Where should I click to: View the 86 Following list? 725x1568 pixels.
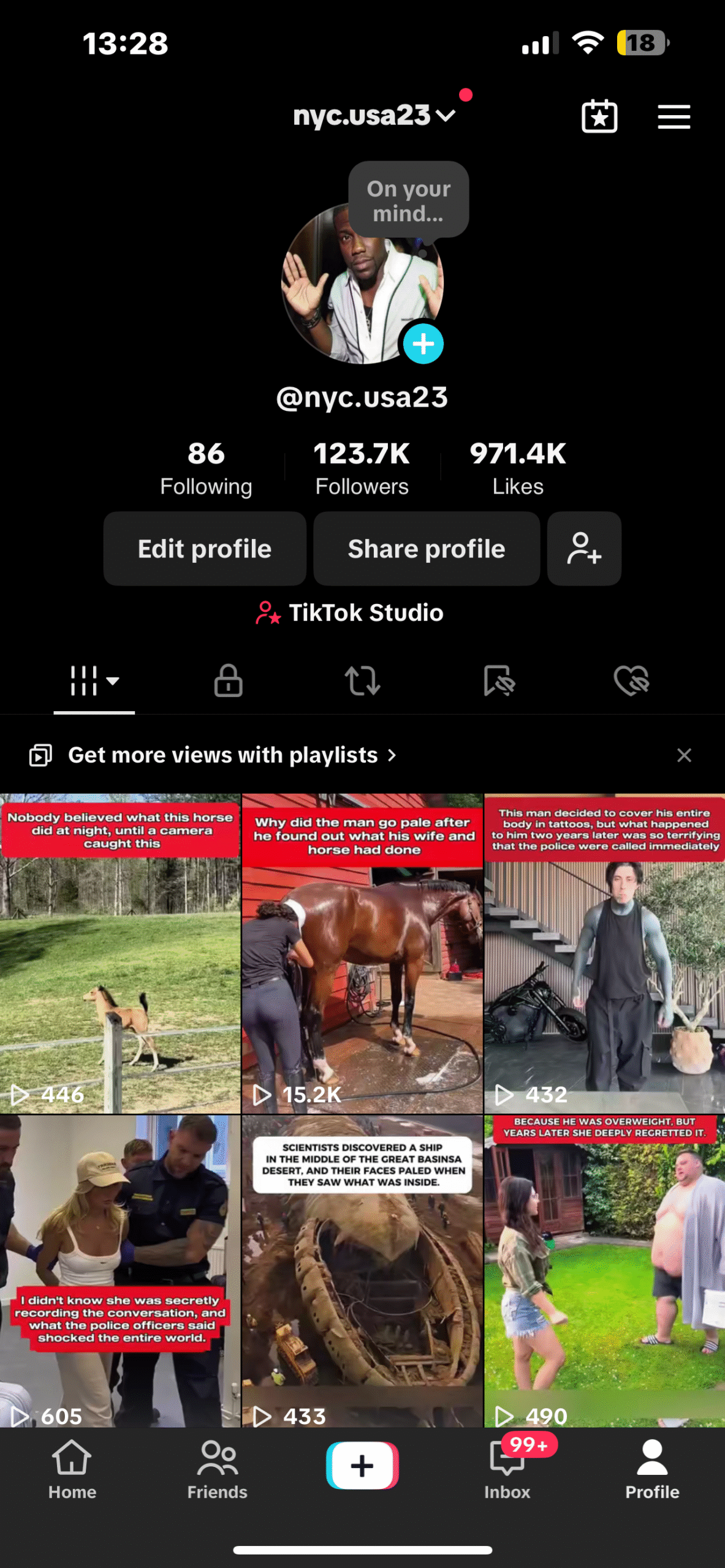tap(206, 468)
